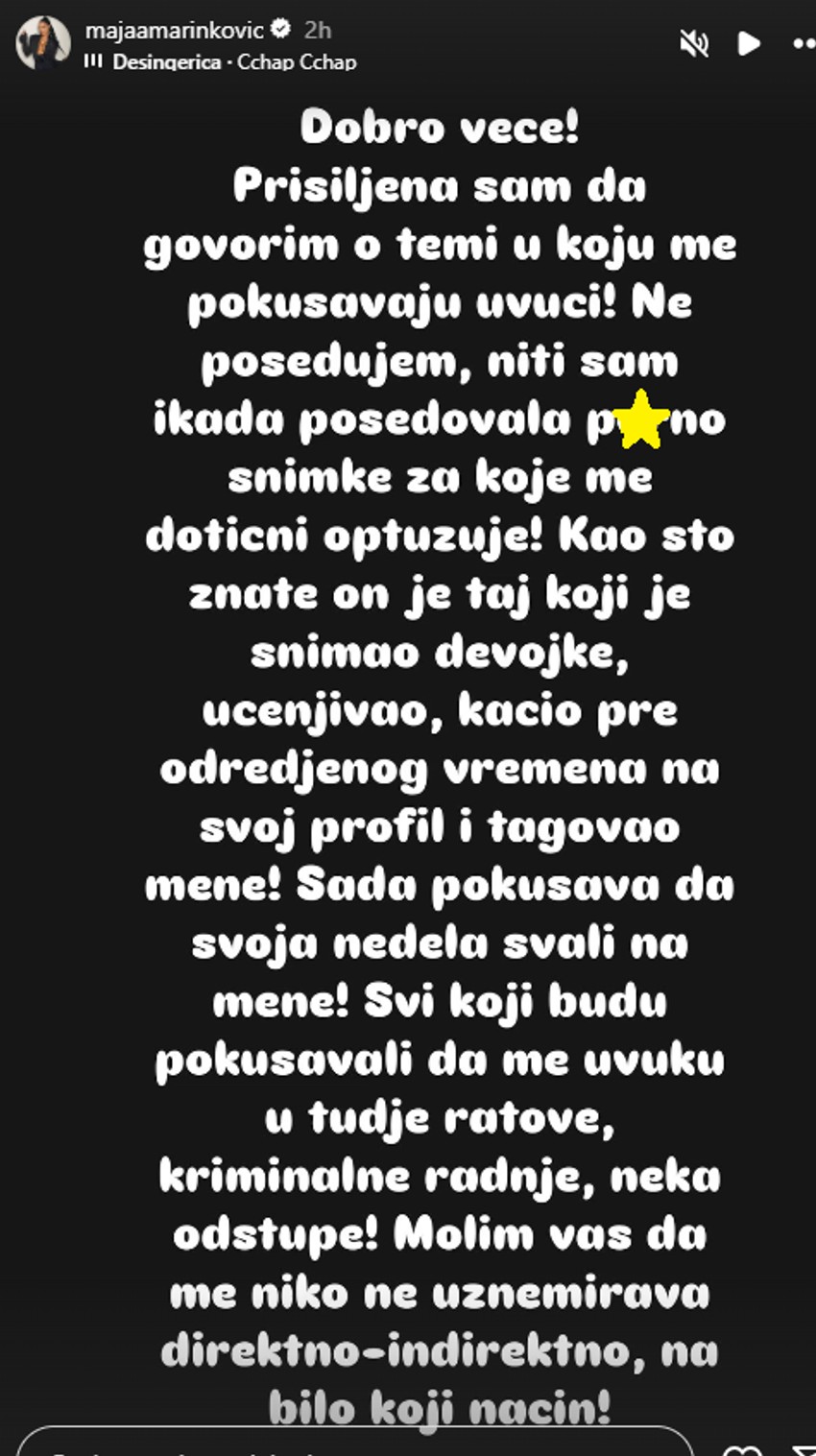Tap the reply message field

point(355,1443)
